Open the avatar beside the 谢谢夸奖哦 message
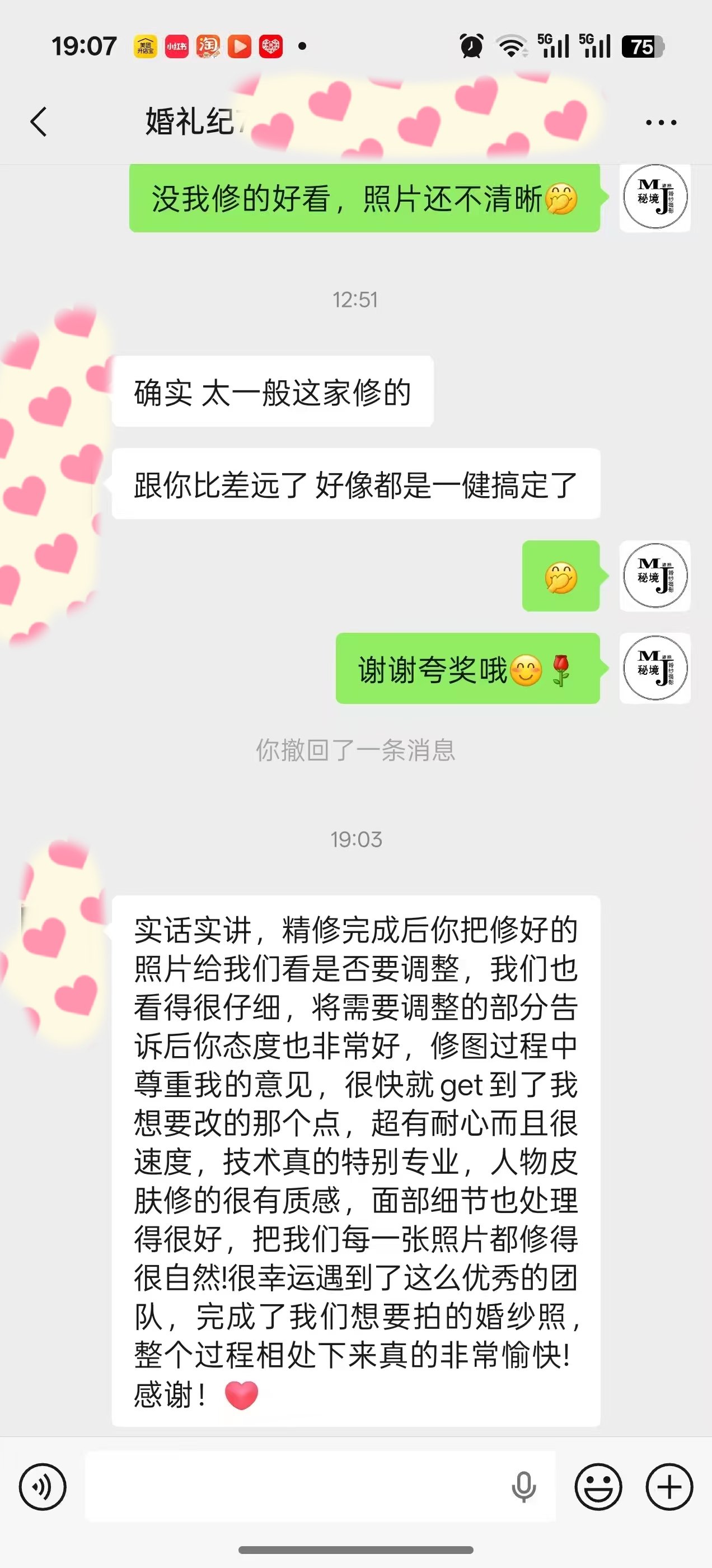 [x=655, y=668]
